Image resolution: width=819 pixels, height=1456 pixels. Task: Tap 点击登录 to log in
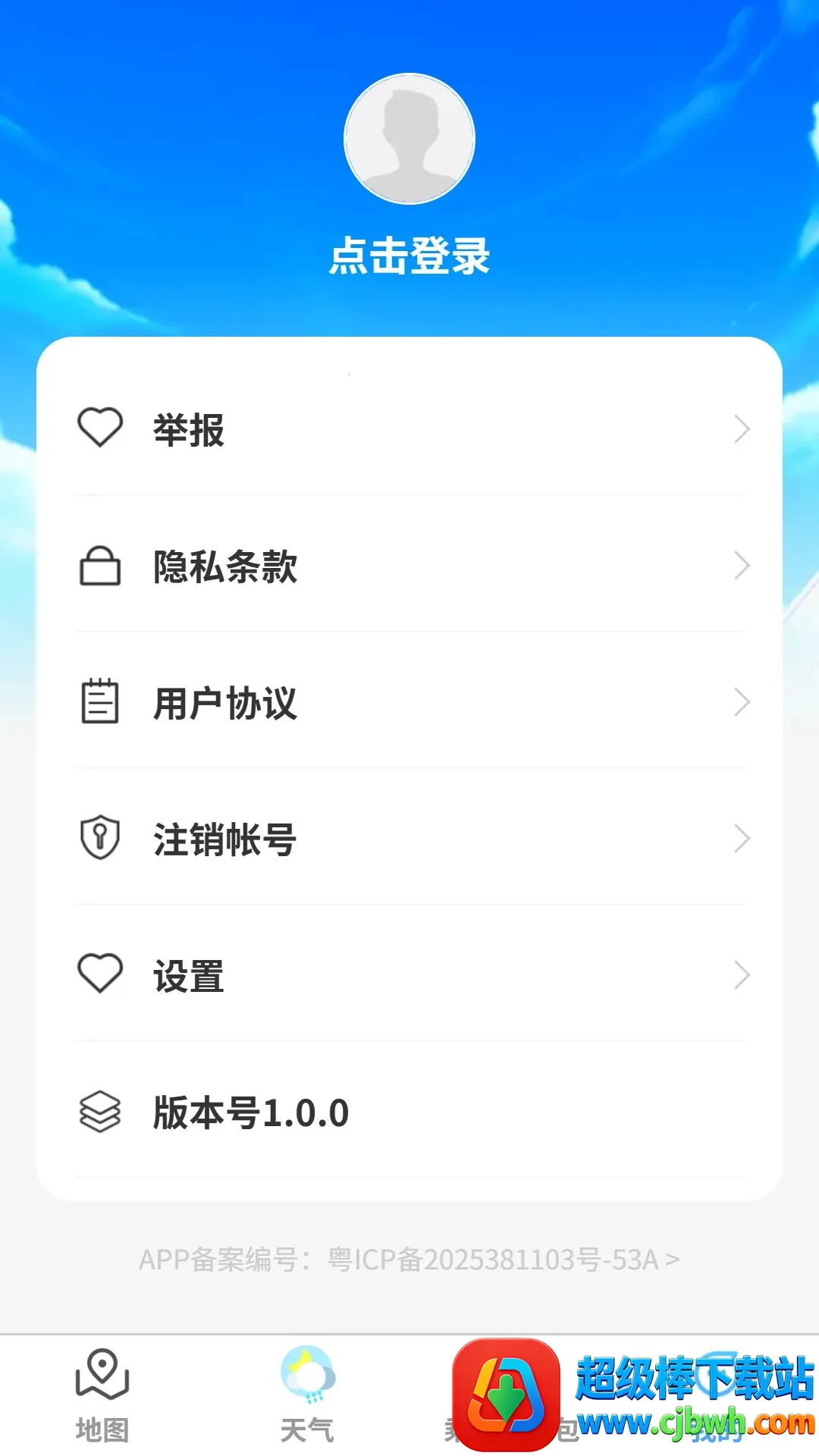click(x=409, y=256)
